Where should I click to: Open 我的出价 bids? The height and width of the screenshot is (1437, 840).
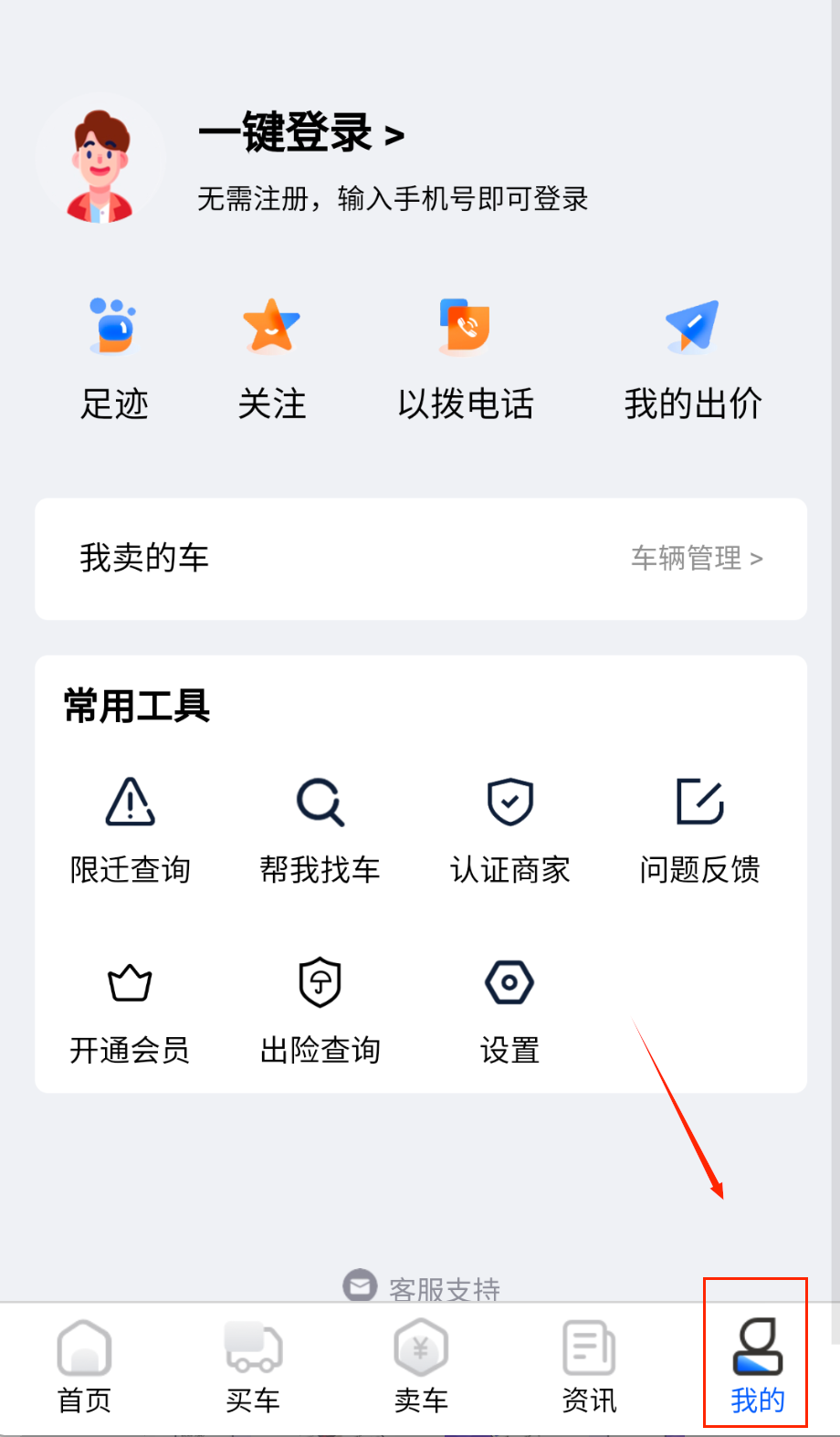coord(692,358)
